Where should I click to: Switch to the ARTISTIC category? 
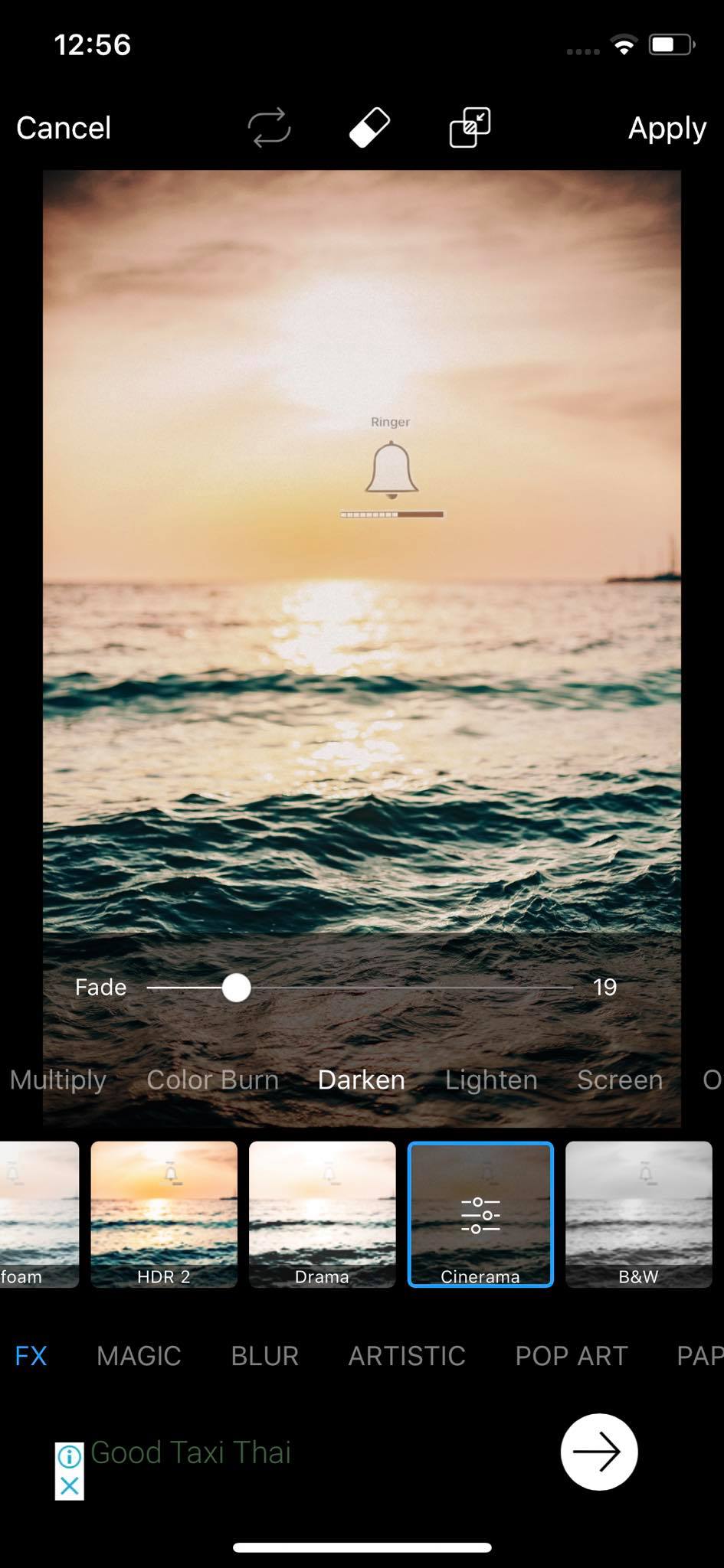pyautogui.click(x=407, y=1356)
